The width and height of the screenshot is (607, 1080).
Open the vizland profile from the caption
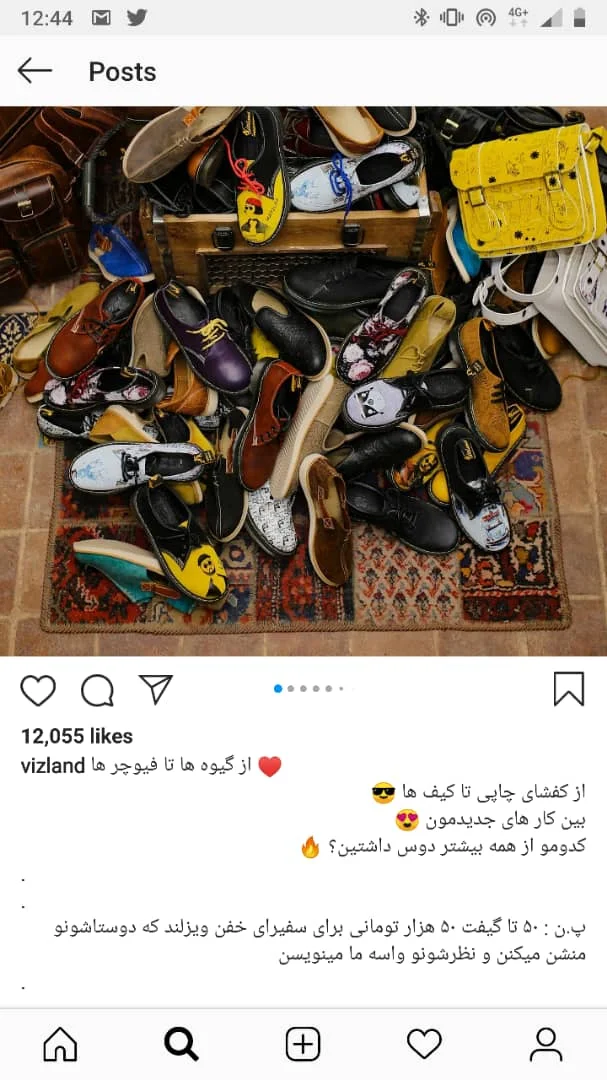(x=53, y=766)
